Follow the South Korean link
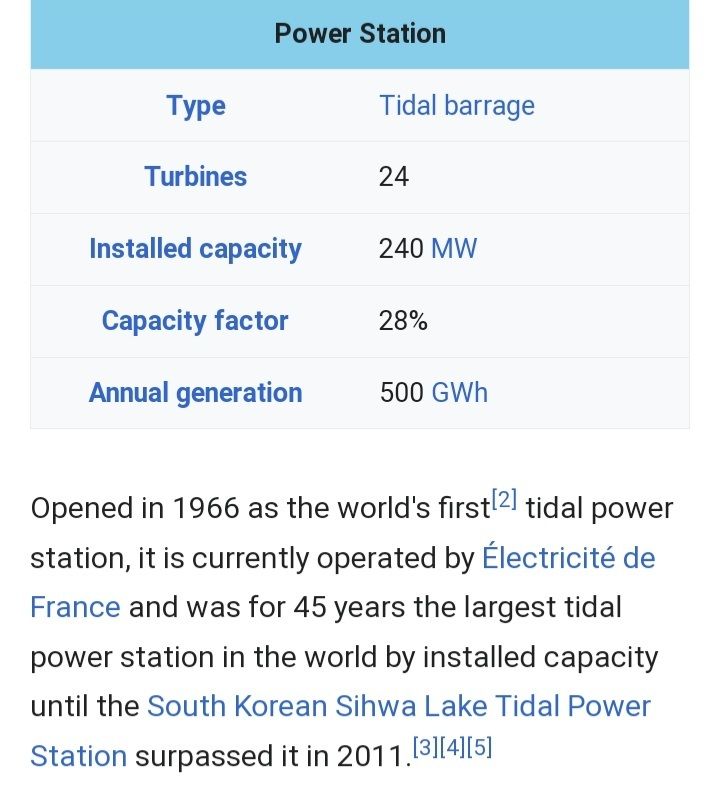The height and width of the screenshot is (796, 720). (236, 706)
